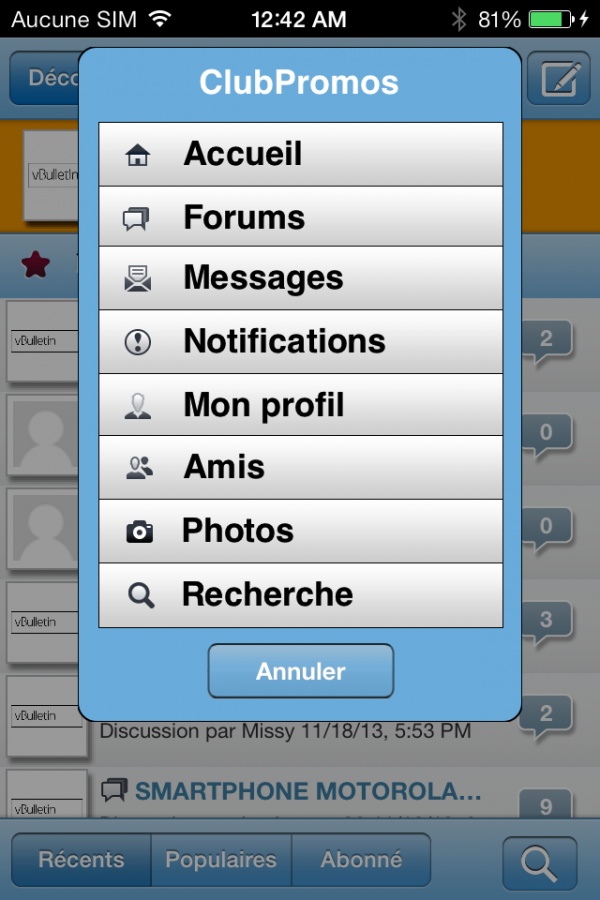This screenshot has height=900, width=600.
Task: Switch to the Récents tab
Action: tap(81, 860)
